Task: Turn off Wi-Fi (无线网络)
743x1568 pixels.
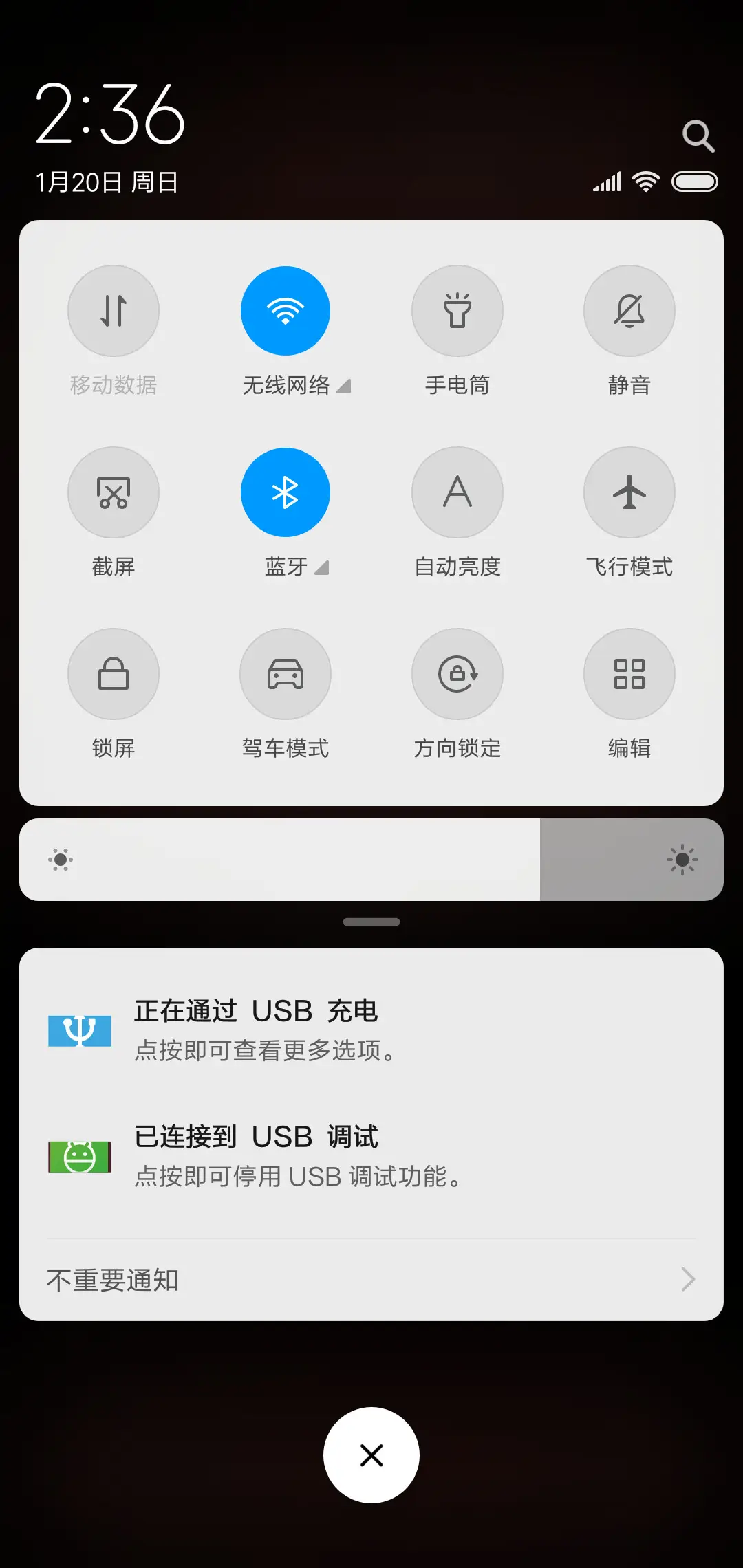Action: click(286, 311)
